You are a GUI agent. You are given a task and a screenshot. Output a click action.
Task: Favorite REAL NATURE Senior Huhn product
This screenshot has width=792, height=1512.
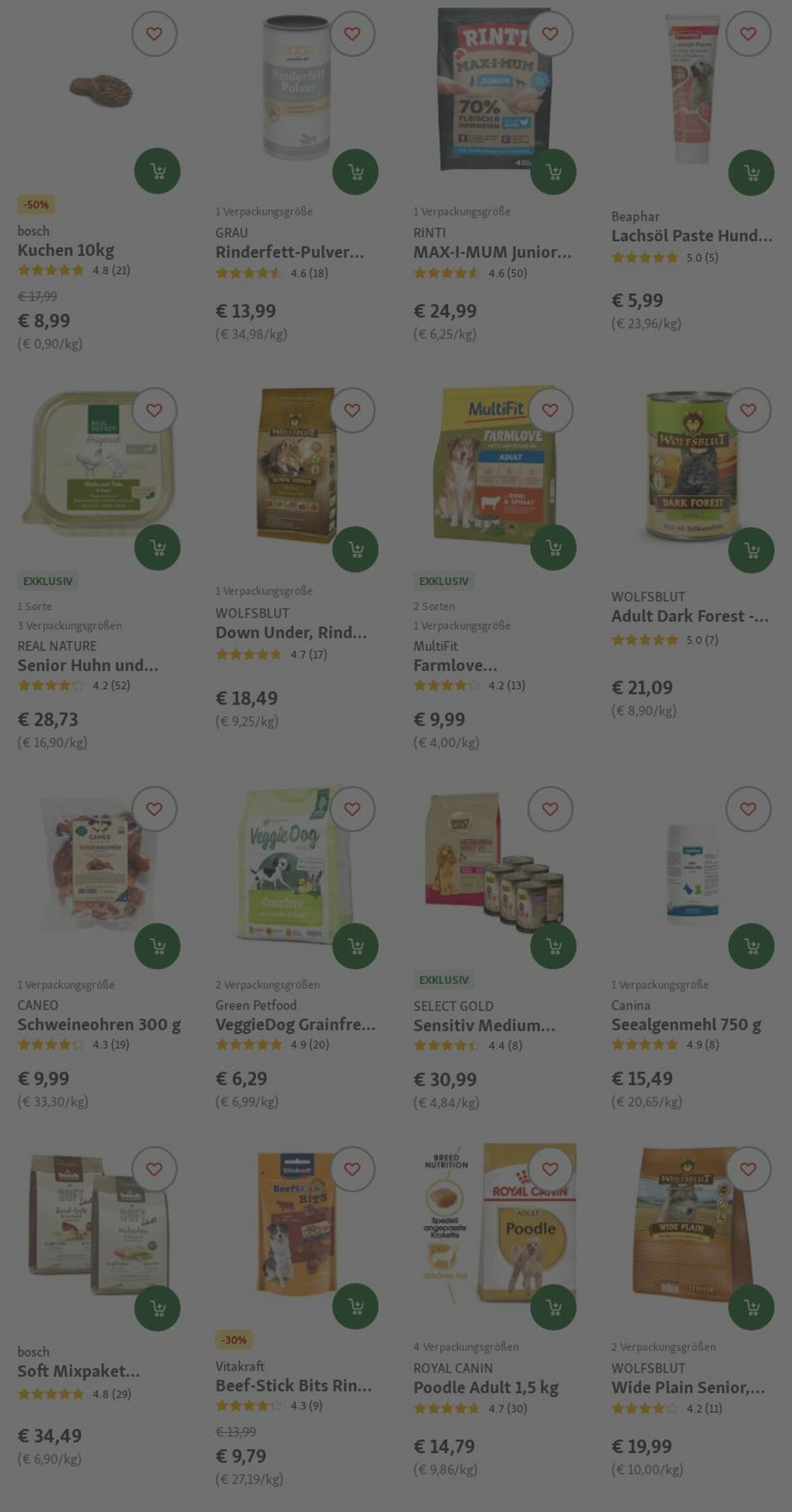(x=154, y=410)
